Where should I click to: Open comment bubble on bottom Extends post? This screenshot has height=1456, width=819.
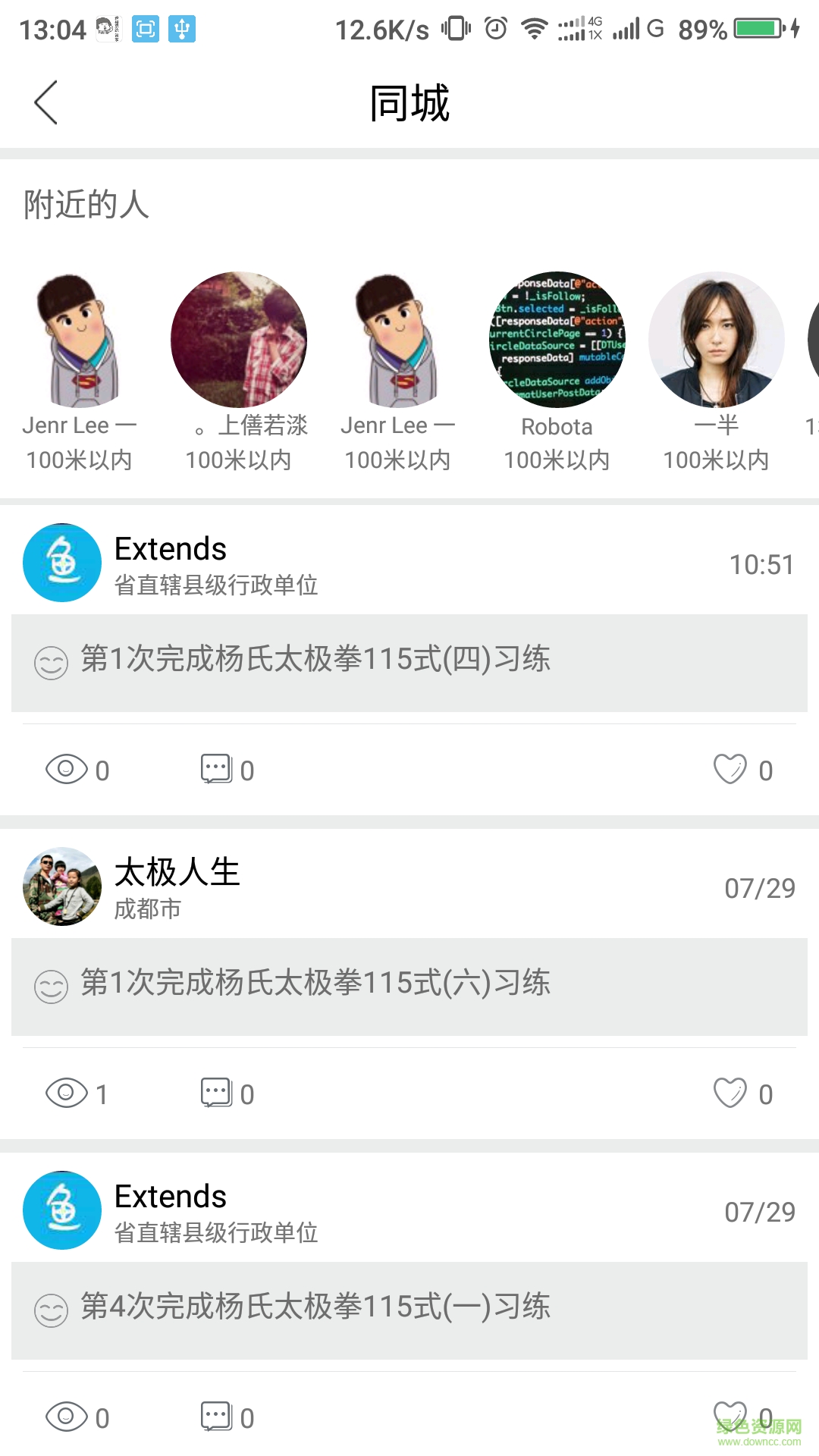tap(215, 1417)
